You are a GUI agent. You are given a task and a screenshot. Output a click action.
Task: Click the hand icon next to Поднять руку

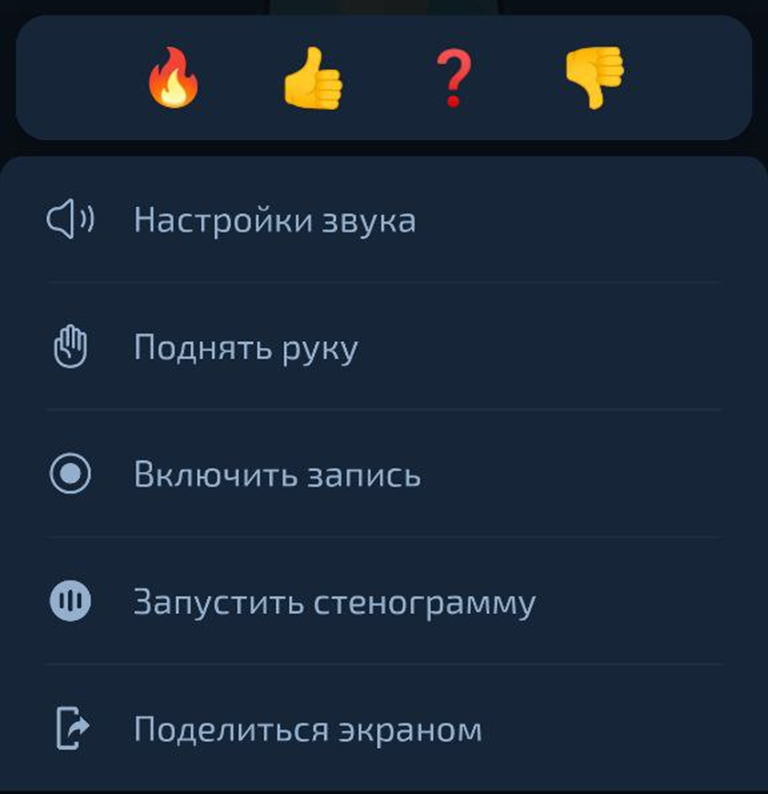(x=68, y=345)
